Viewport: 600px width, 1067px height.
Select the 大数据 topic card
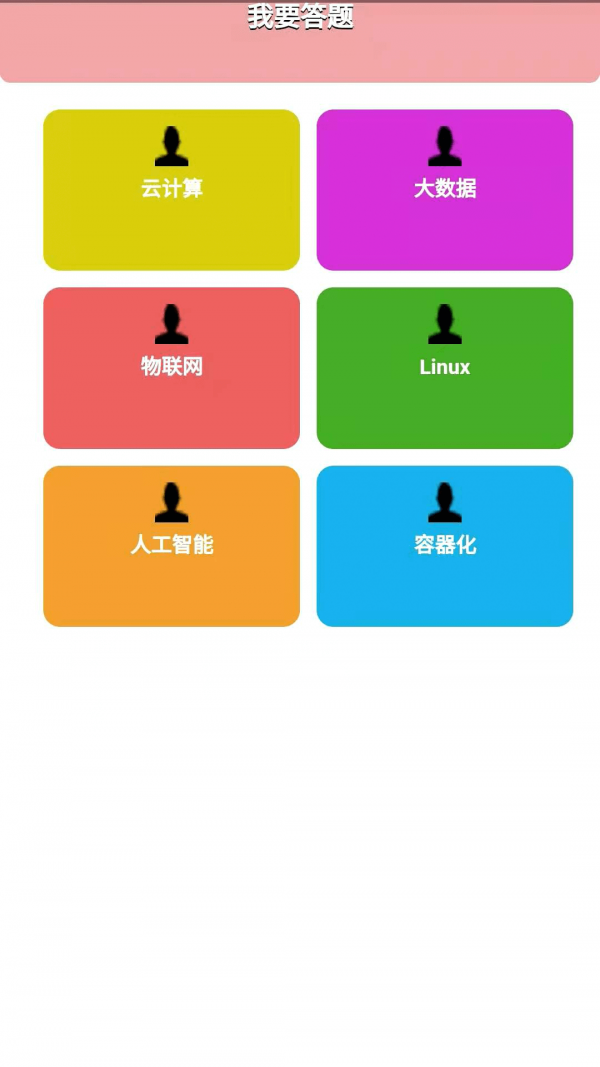(x=445, y=190)
